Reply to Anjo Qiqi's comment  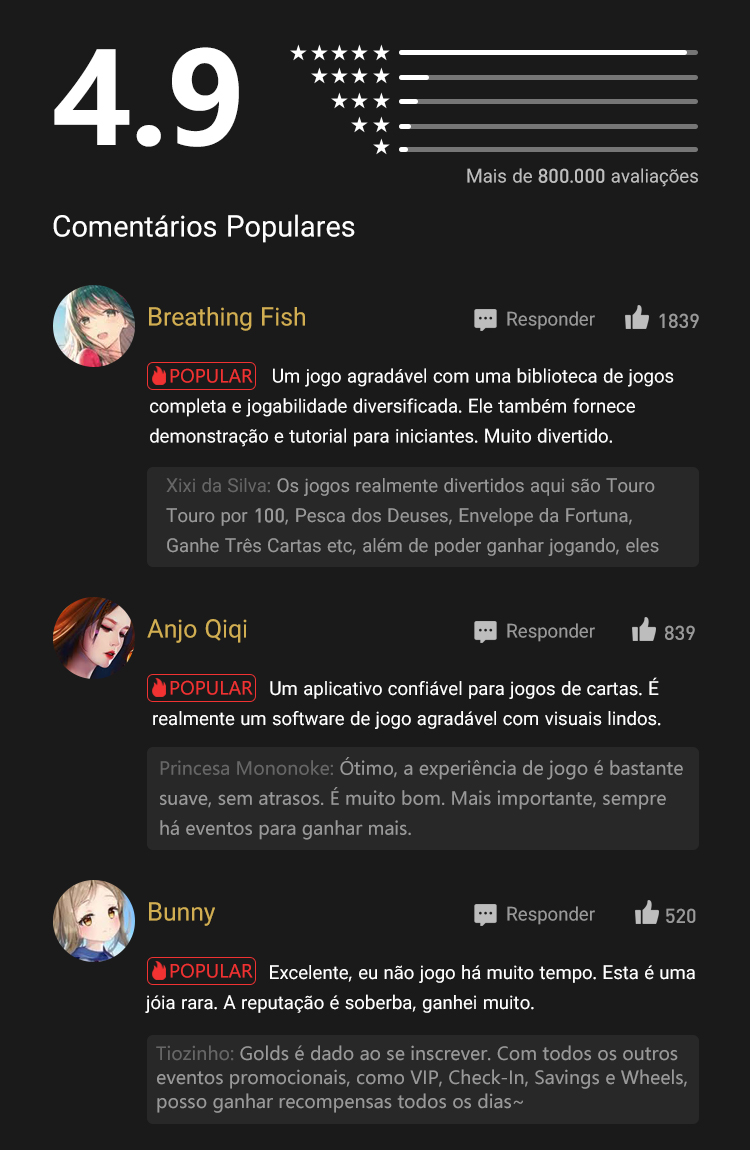534,632
